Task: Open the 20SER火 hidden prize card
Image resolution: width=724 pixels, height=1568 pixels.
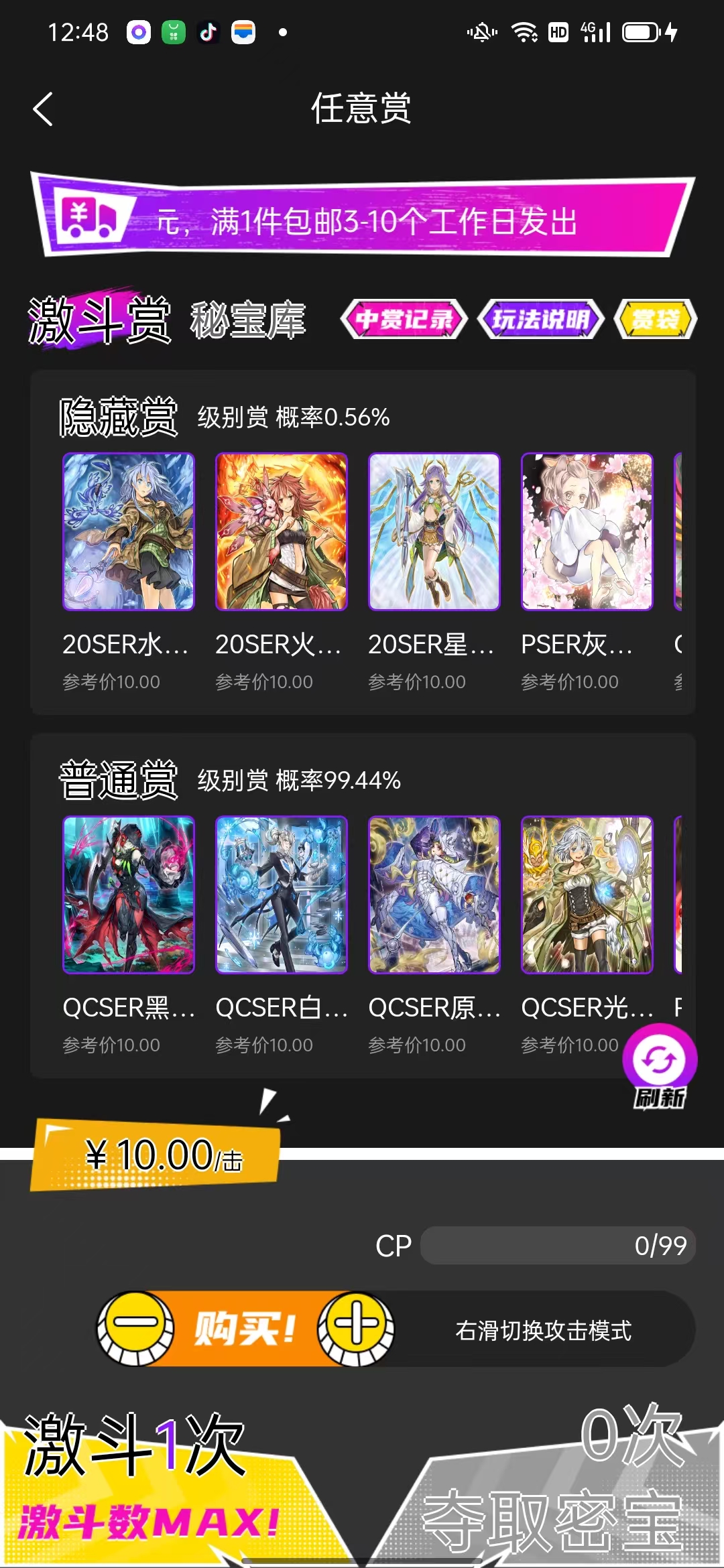Action: (282, 532)
